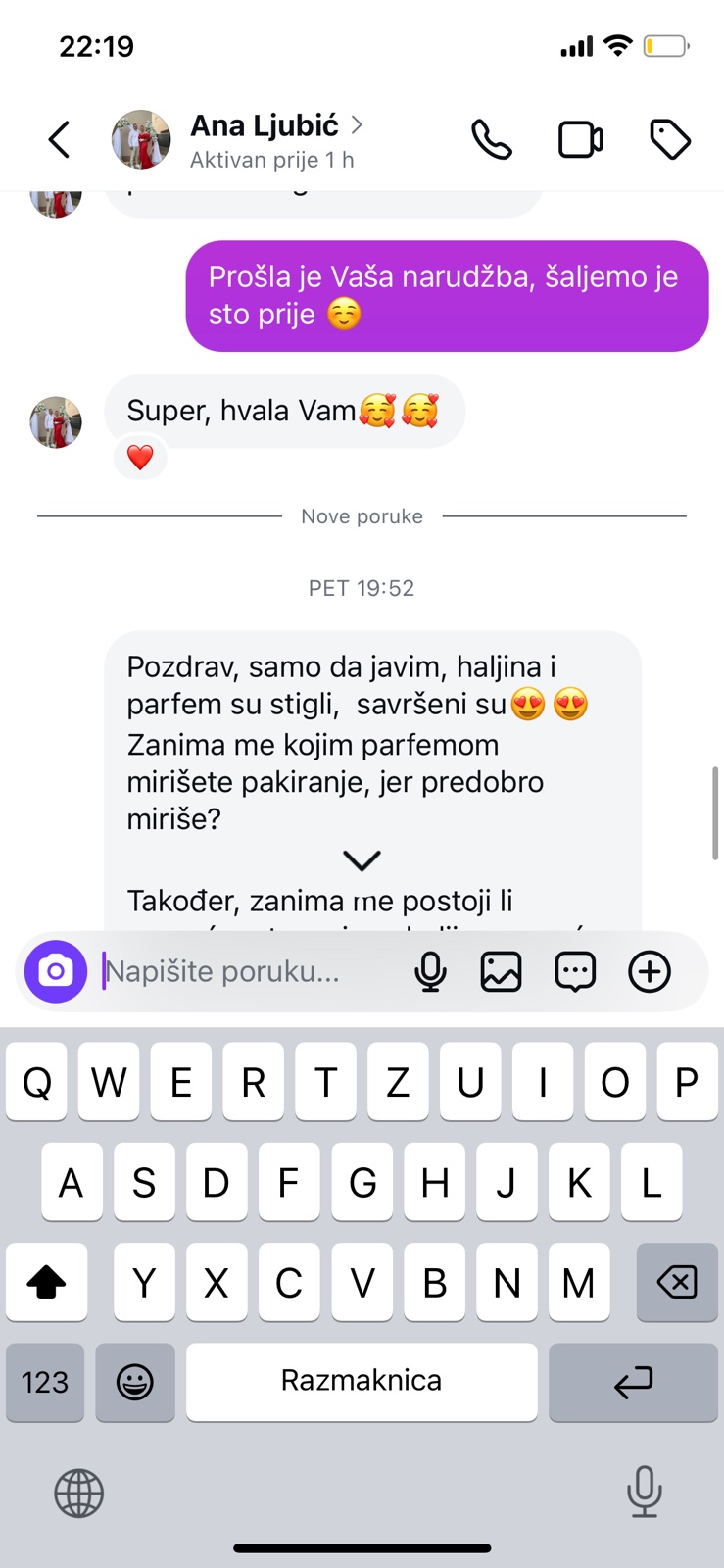Change keyboard language via globe
This screenshot has height=1568, width=724.
[x=79, y=1494]
